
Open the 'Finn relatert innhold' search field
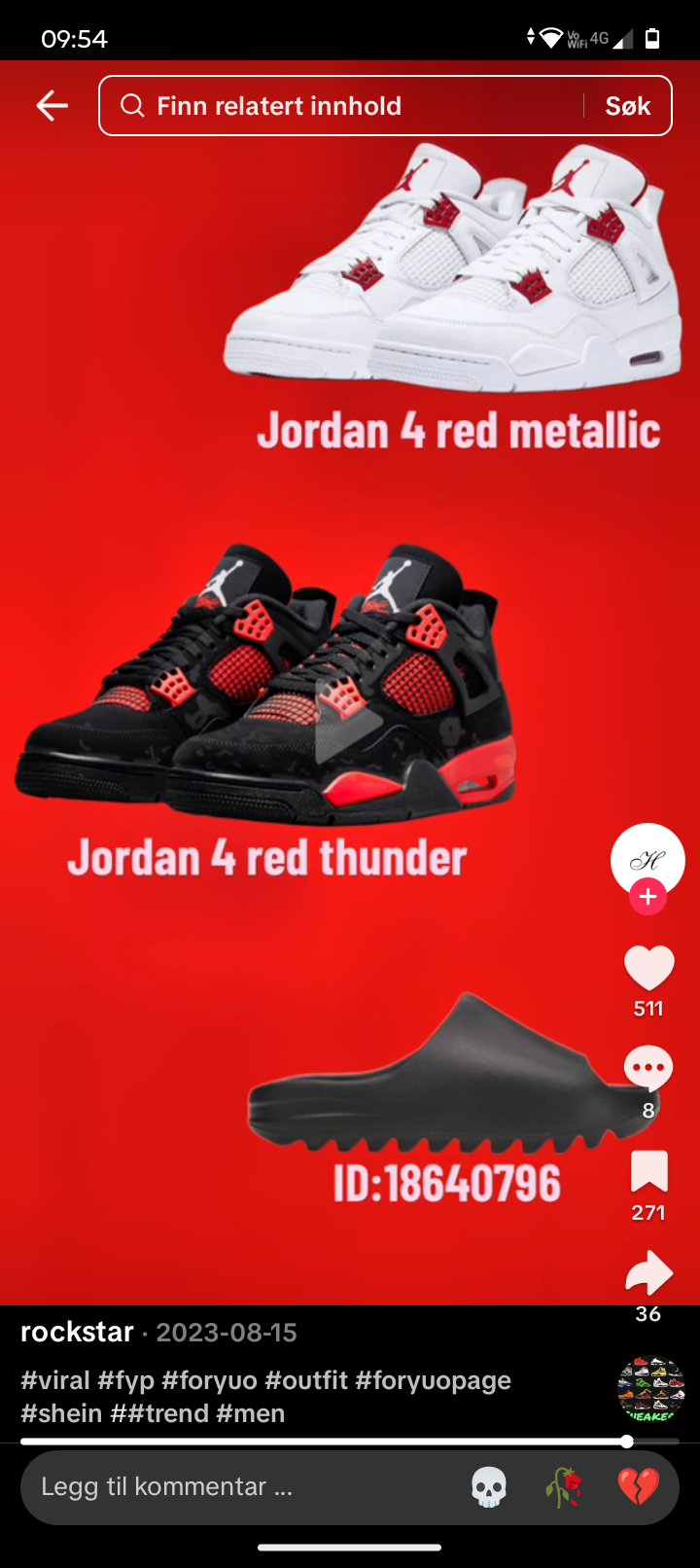coord(340,105)
